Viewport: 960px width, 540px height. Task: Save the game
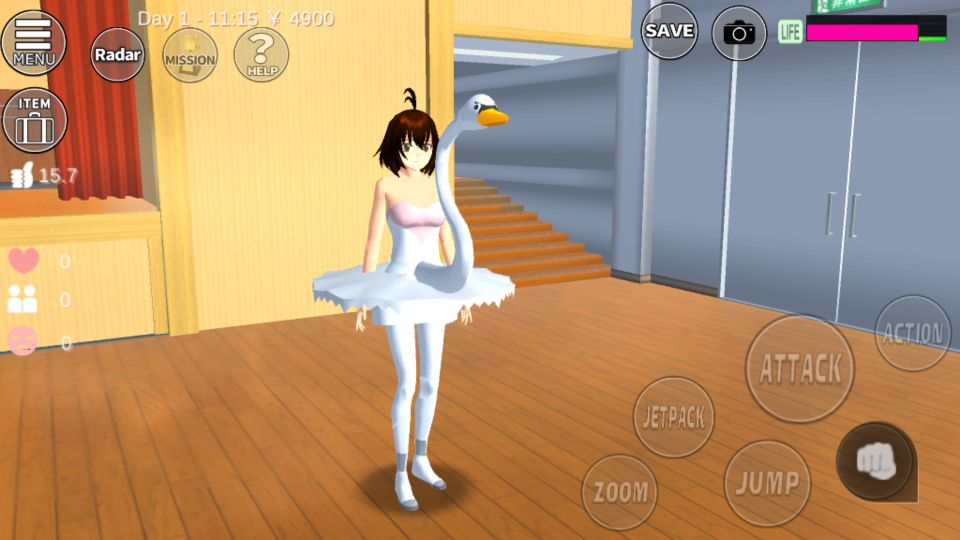[669, 31]
